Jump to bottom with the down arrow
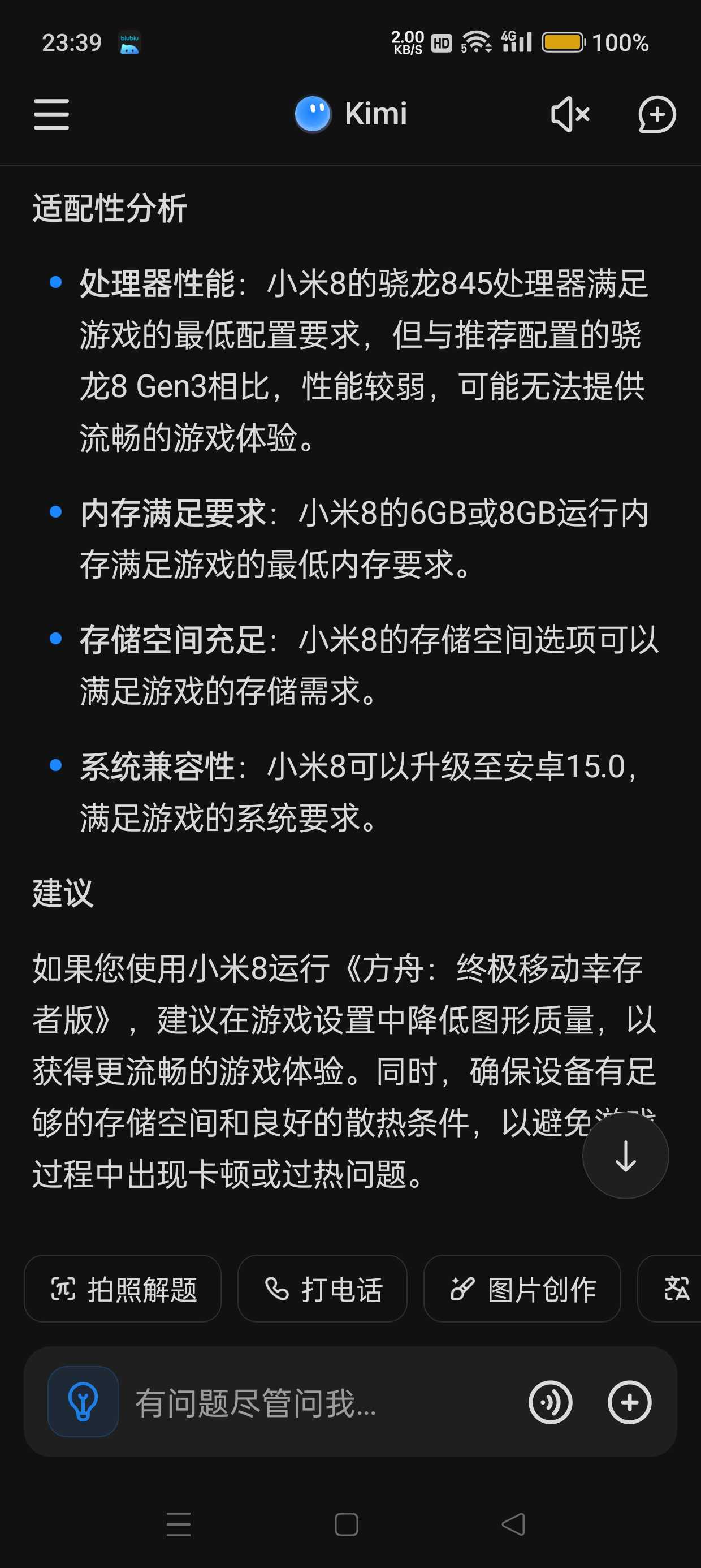 (x=626, y=1155)
